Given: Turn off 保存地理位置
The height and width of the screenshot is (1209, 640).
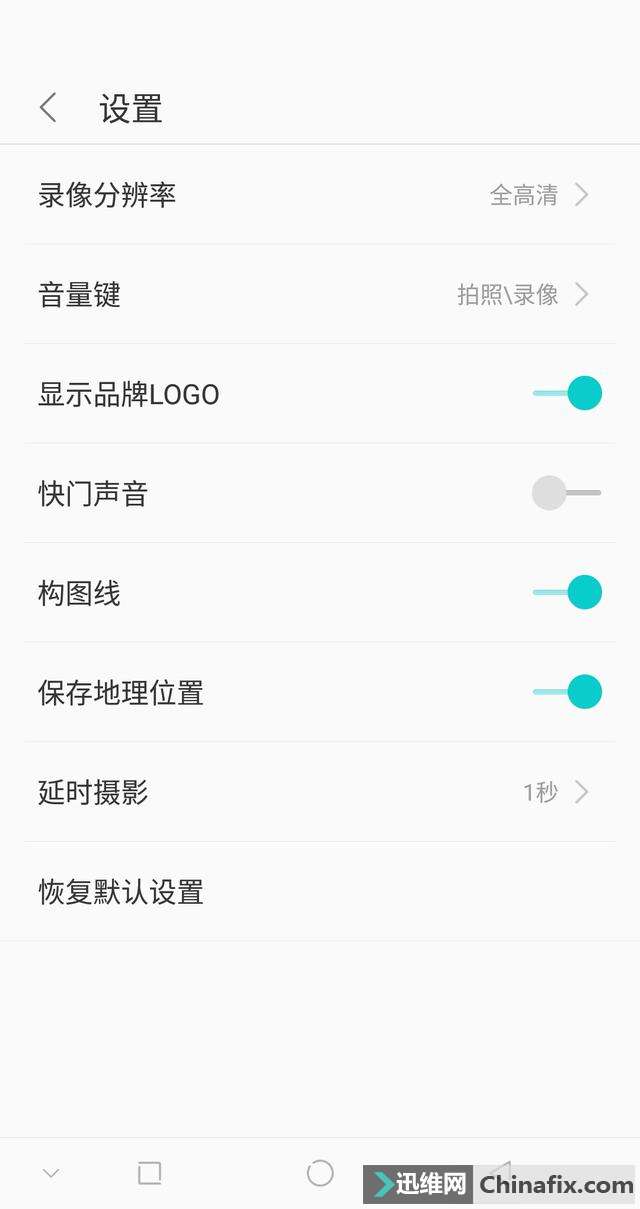Looking at the screenshot, I should pyautogui.click(x=567, y=692).
